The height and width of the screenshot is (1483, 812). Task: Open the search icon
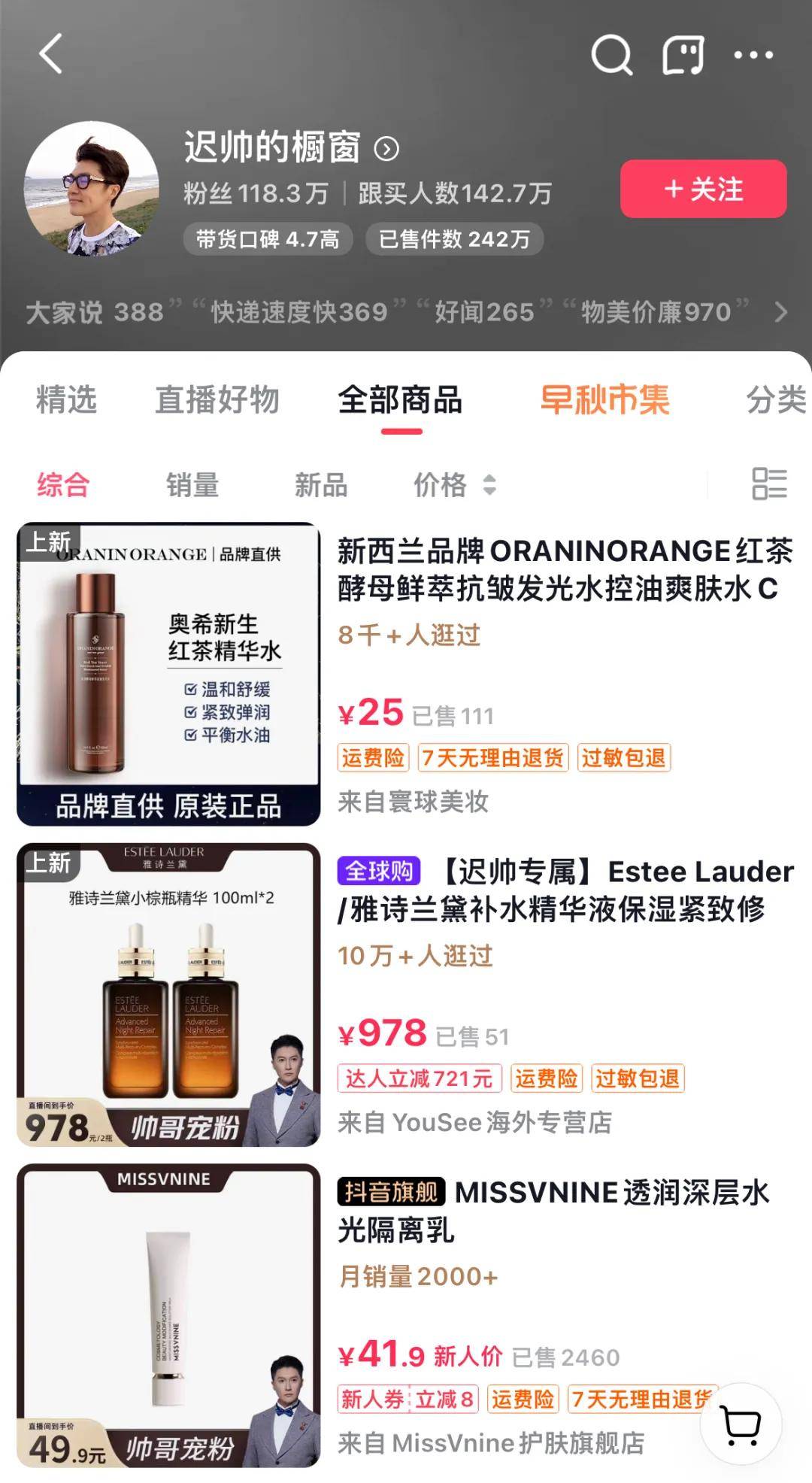pos(611,55)
